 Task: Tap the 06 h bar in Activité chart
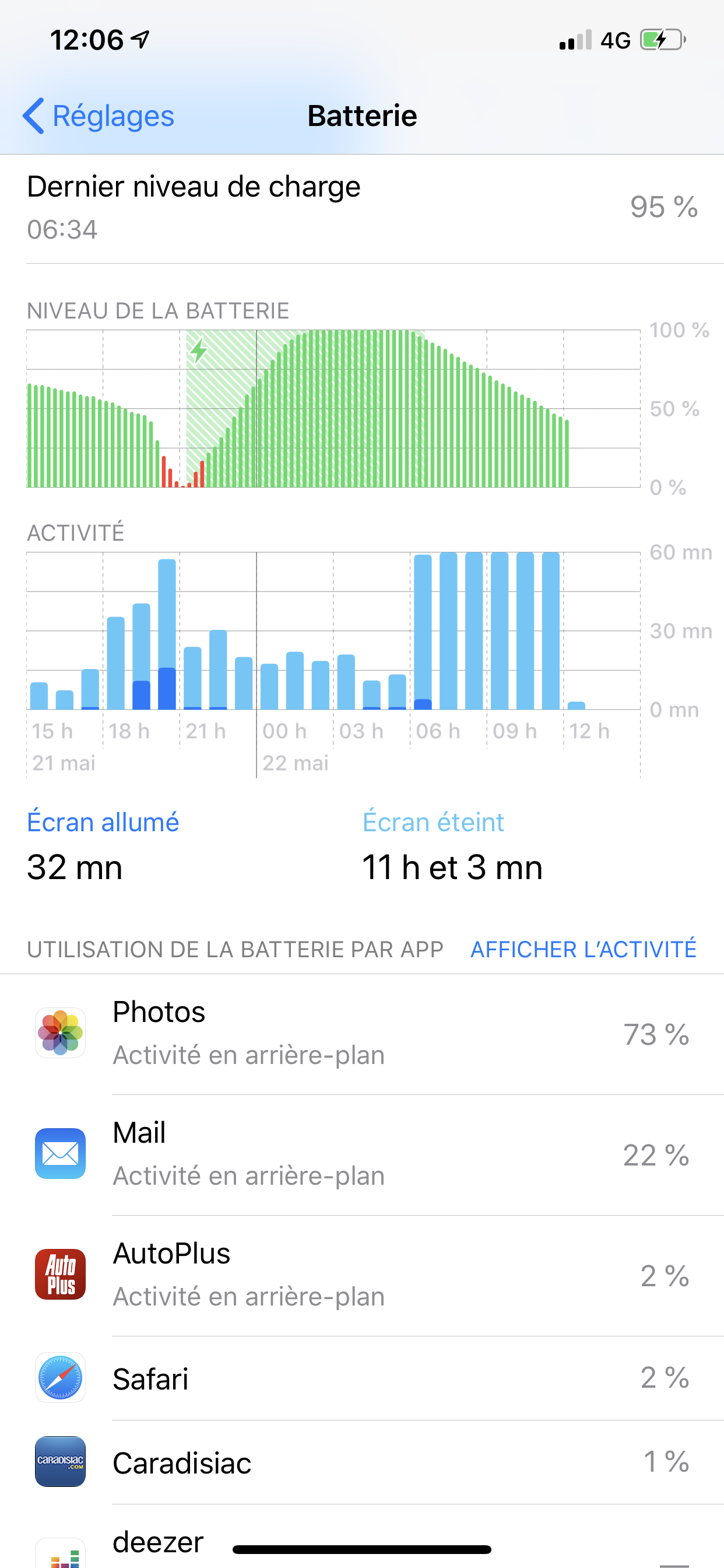point(423,633)
